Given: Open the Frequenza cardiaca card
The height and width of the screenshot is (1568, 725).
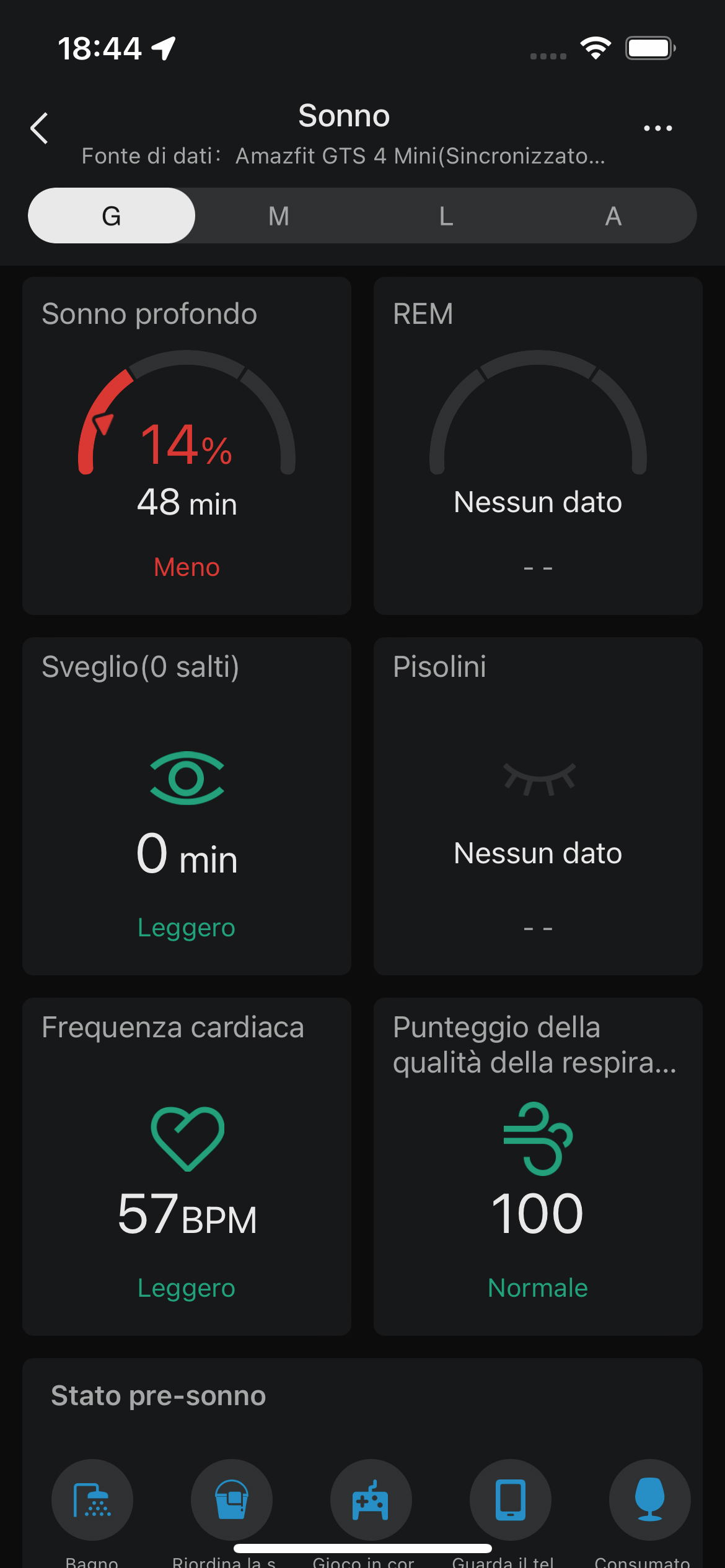Looking at the screenshot, I should click(187, 1167).
